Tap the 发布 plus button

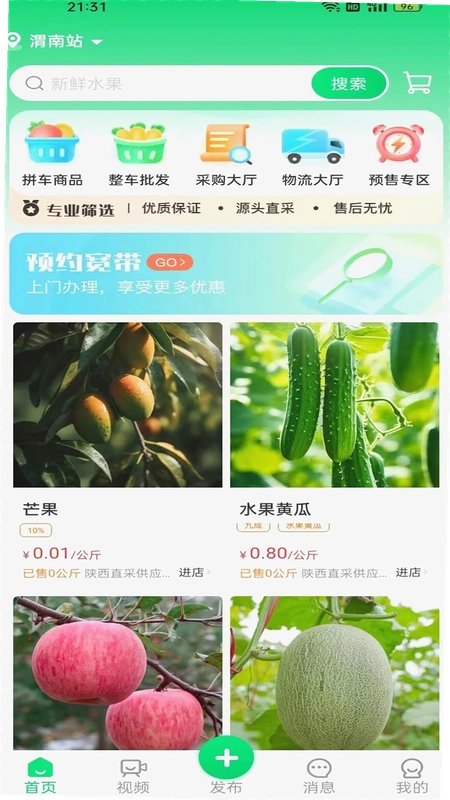pos(226,760)
